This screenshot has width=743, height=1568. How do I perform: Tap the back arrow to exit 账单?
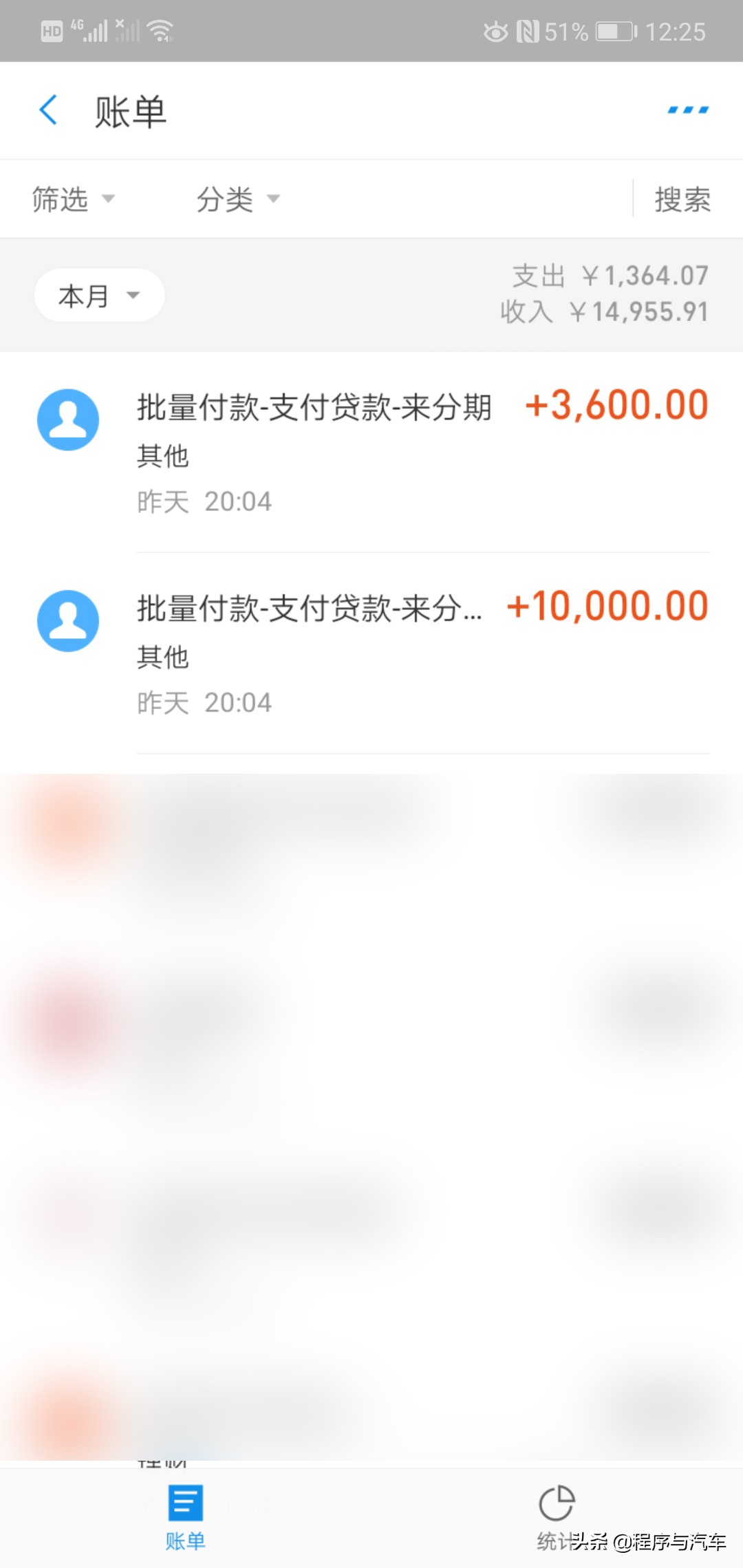(48, 110)
